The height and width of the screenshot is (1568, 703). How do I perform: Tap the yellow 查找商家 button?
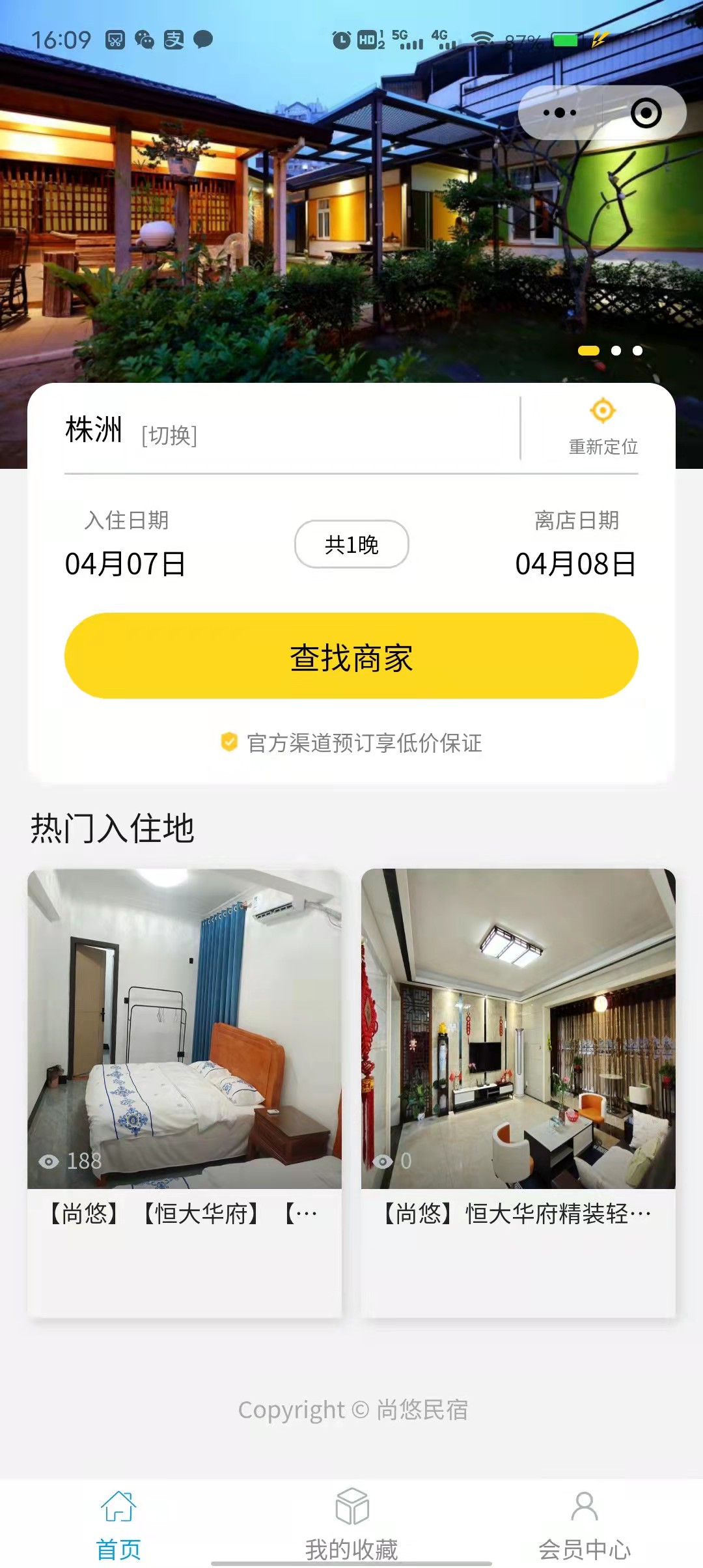point(351,656)
